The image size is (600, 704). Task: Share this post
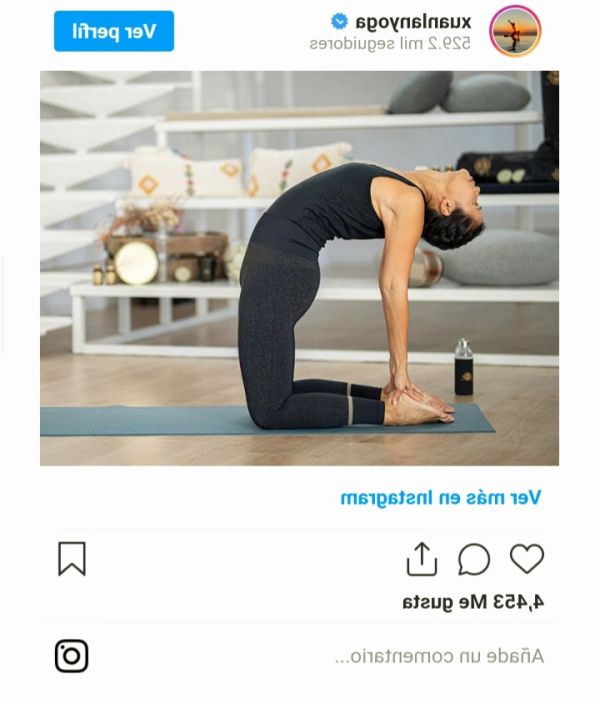[422, 559]
